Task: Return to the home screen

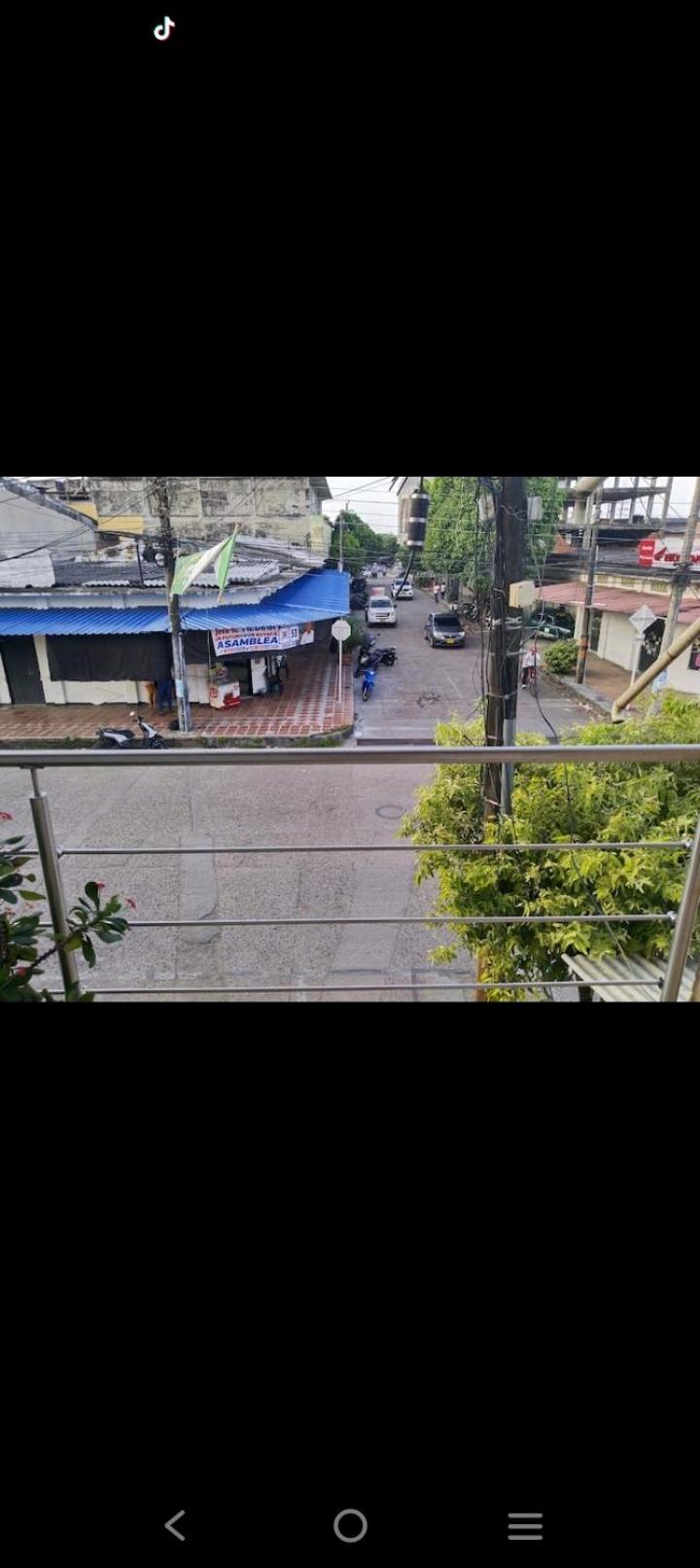Action: click(350, 1525)
